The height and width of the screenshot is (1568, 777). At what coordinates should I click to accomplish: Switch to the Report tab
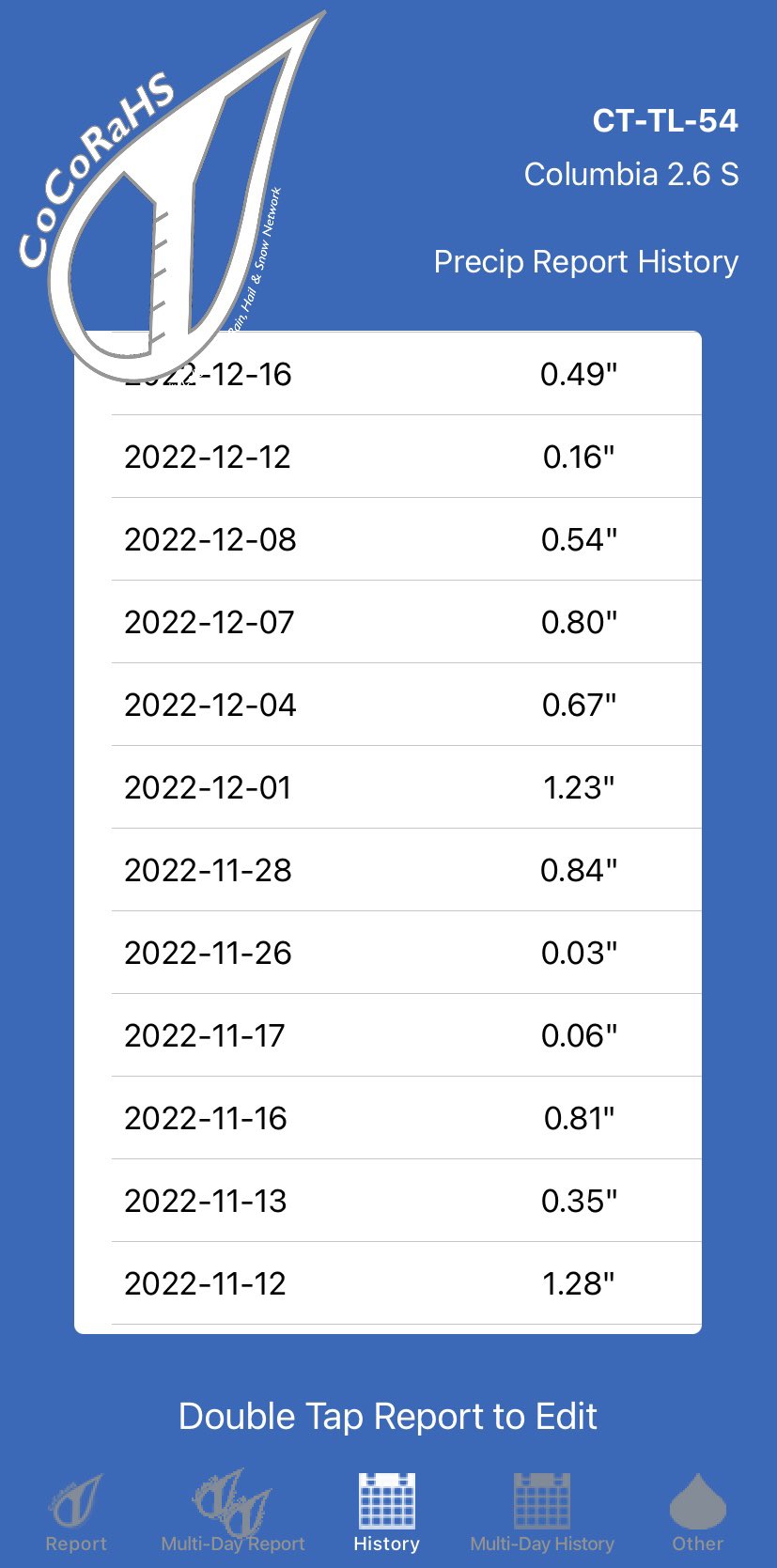pos(76,1513)
